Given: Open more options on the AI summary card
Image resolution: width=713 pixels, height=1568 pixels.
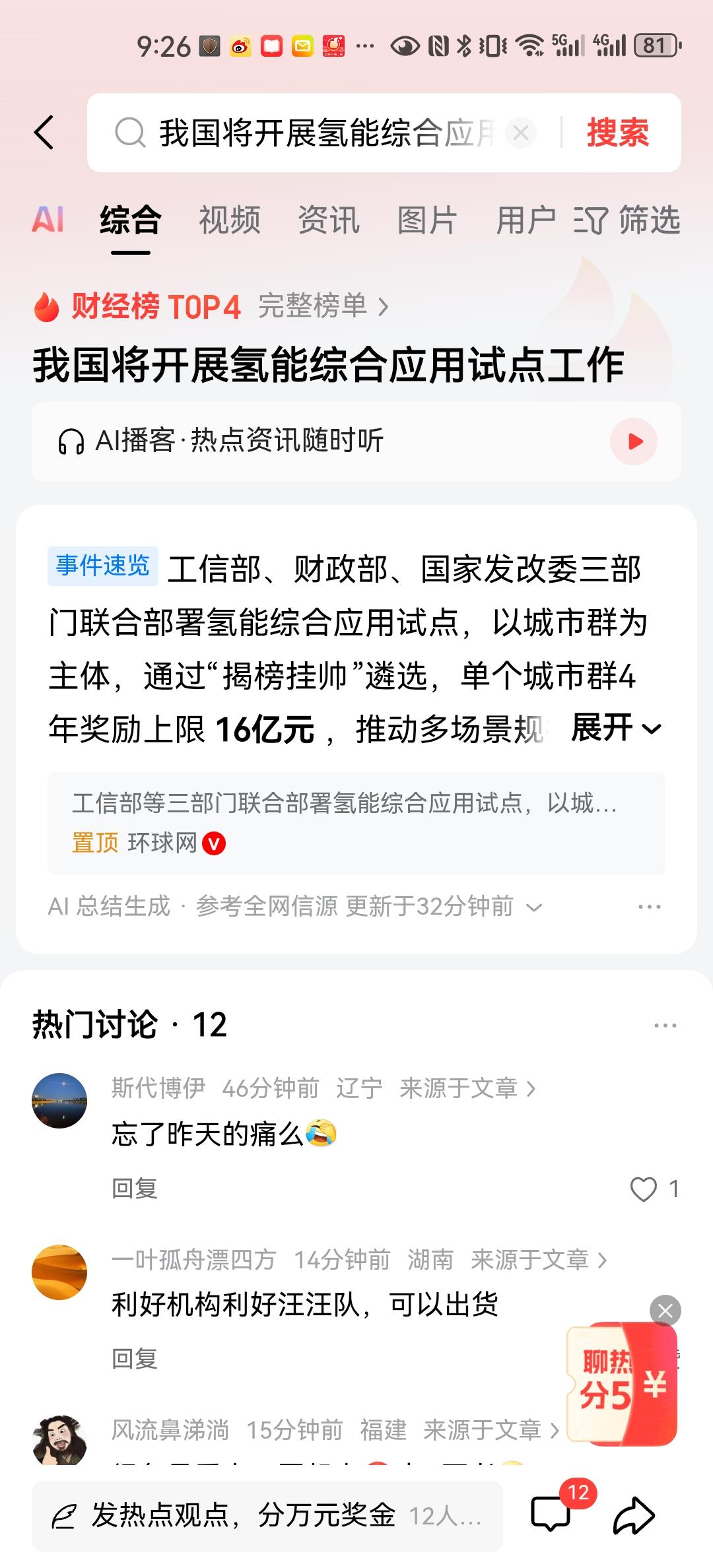Looking at the screenshot, I should (x=650, y=905).
